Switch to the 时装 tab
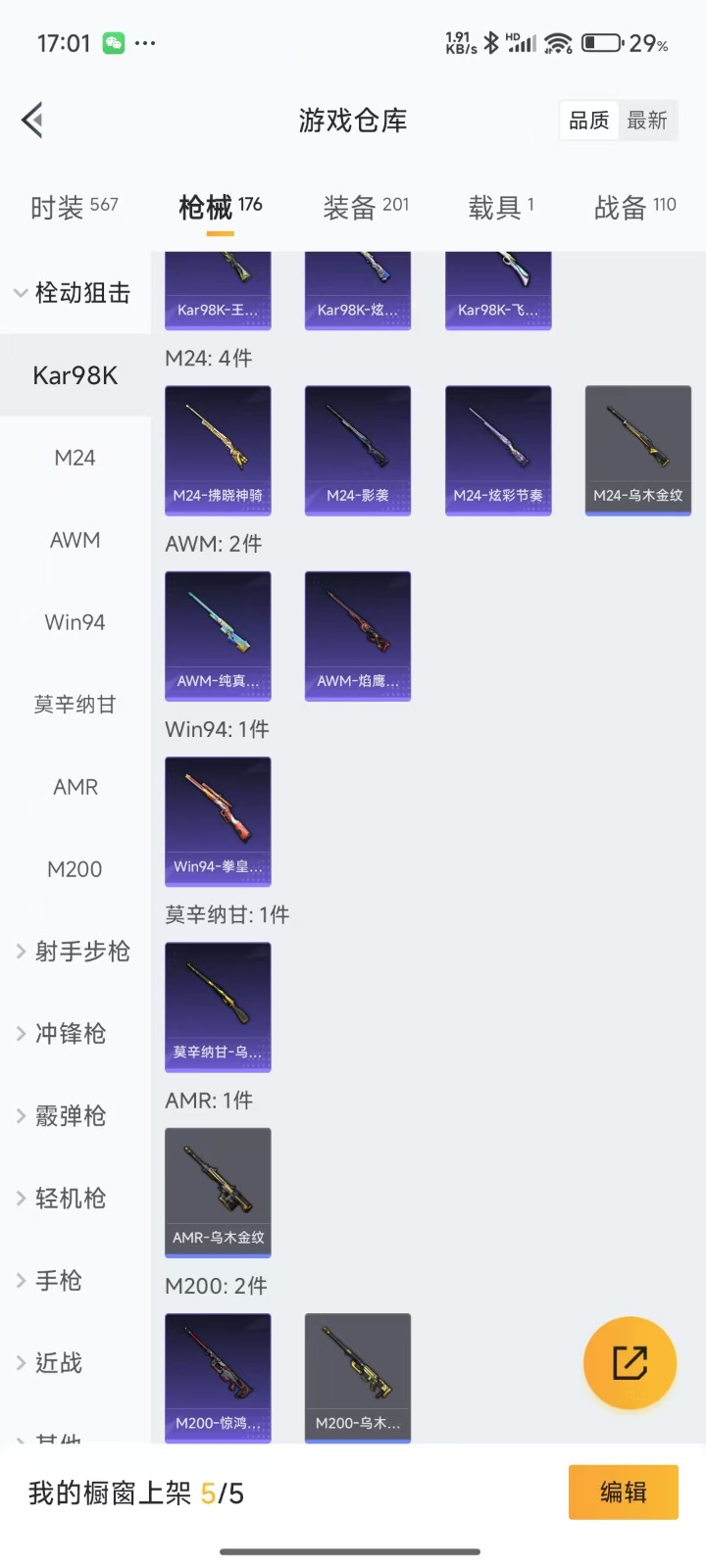This screenshot has height=1568, width=706. (74, 207)
